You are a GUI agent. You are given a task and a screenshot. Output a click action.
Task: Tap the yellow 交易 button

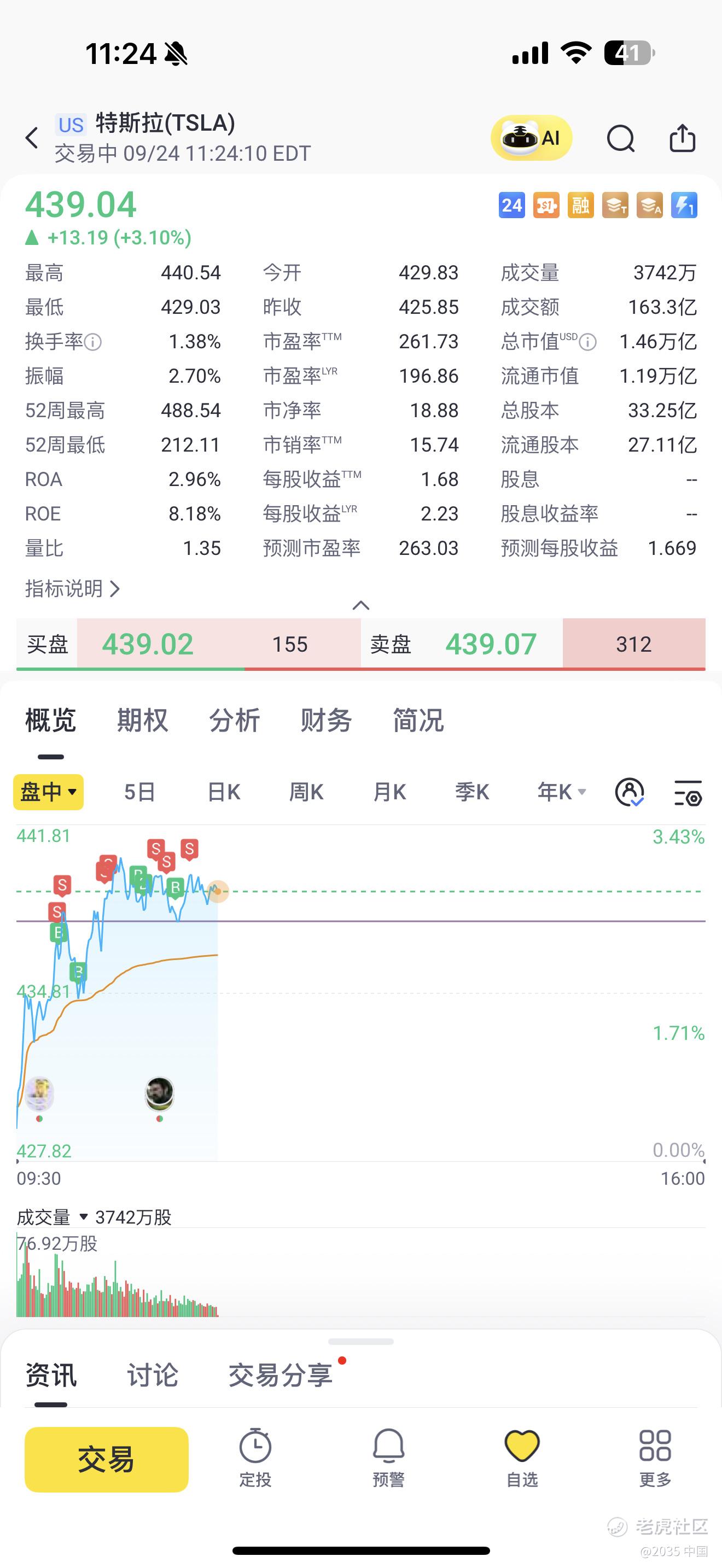[107, 1459]
